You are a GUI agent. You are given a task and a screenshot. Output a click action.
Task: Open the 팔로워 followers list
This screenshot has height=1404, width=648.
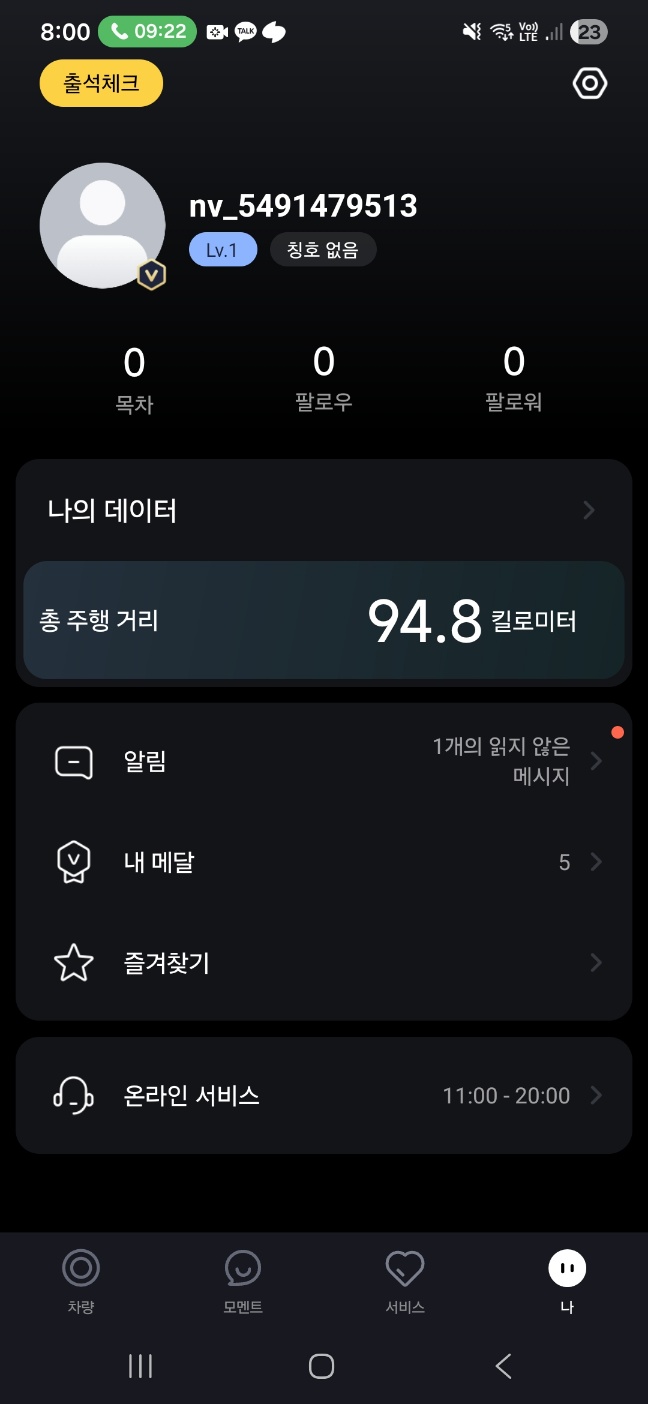click(x=513, y=378)
